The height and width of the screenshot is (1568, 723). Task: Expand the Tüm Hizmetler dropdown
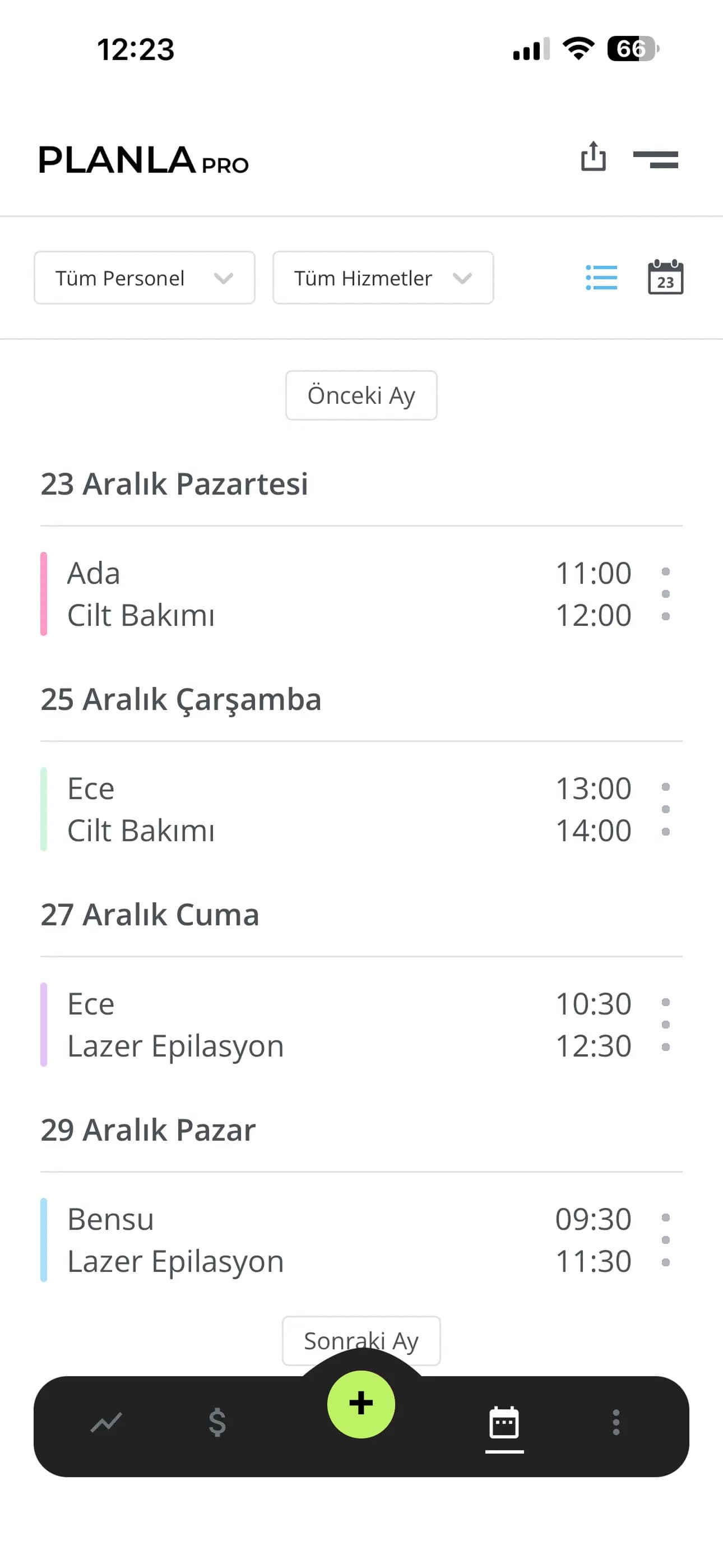(x=383, y=278)
